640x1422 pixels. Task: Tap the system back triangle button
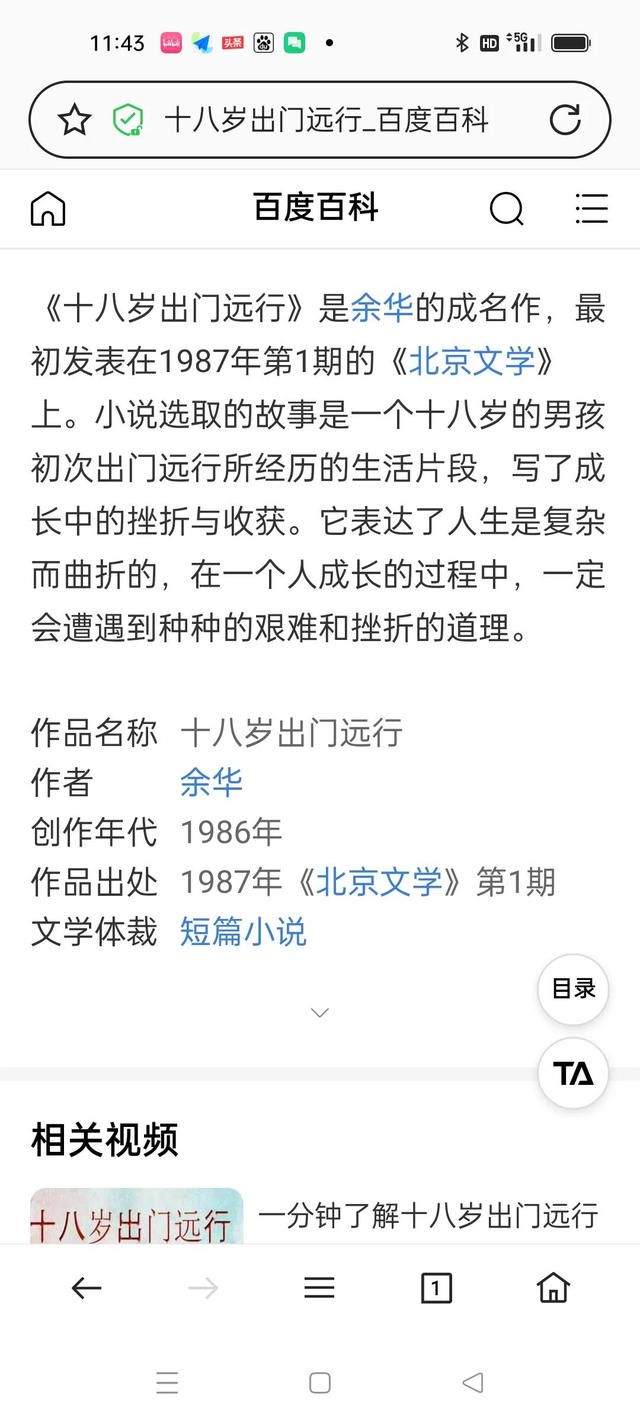click(x=473, y=1383)
